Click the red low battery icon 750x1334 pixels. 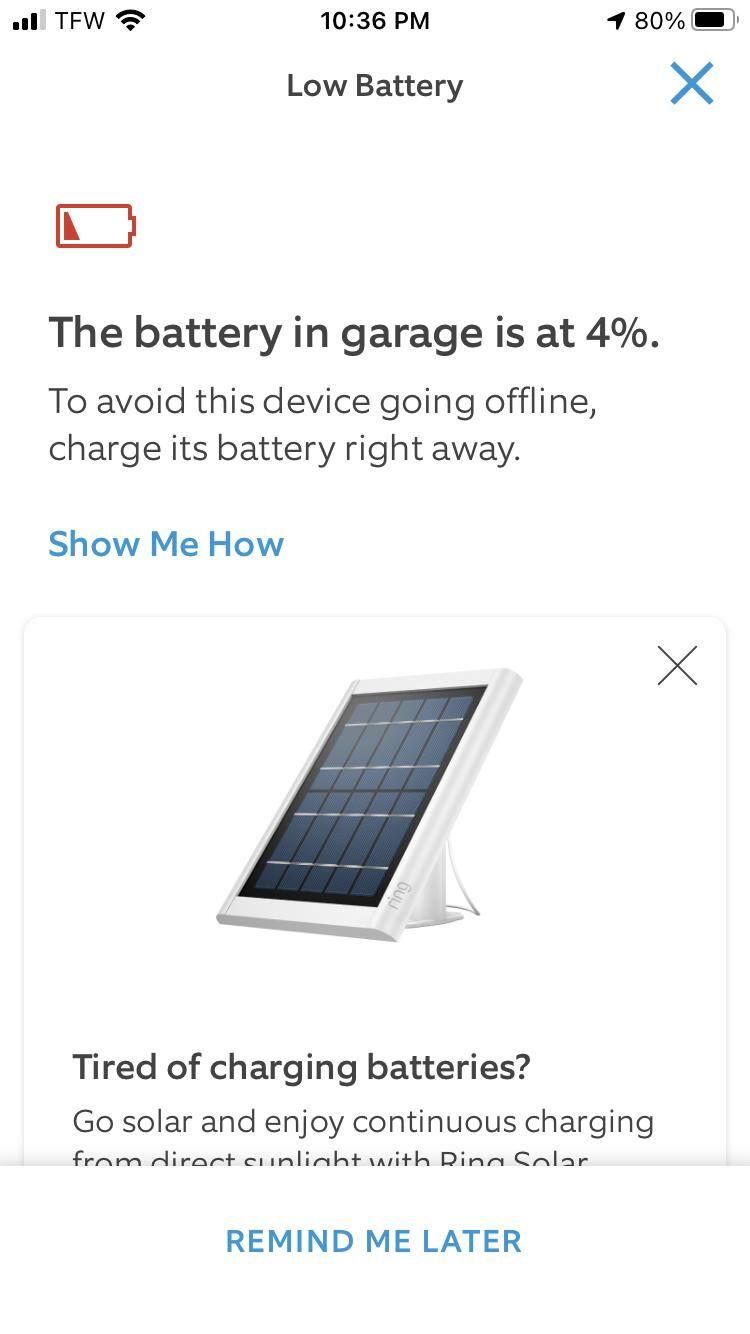95,226
